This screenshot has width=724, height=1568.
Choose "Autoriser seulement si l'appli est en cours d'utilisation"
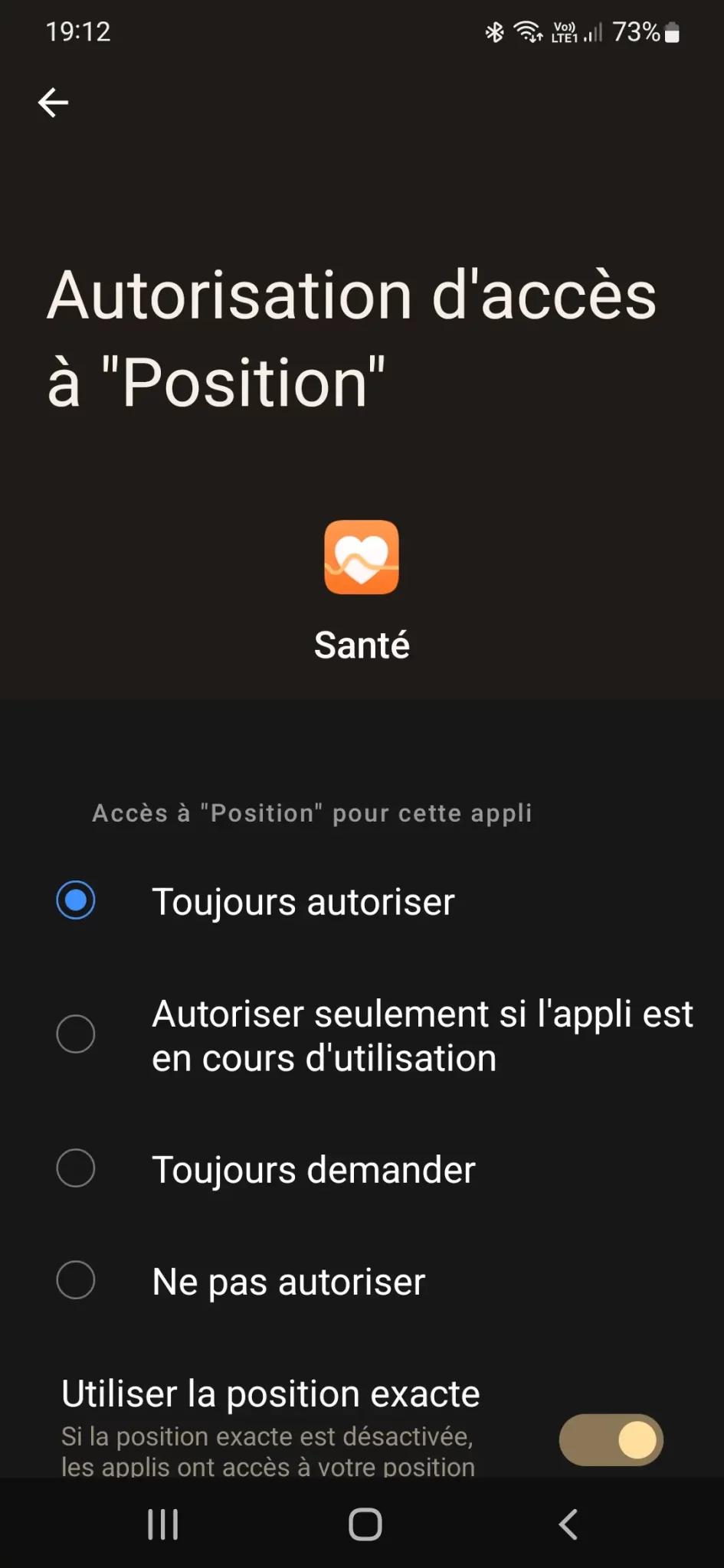362,1035
